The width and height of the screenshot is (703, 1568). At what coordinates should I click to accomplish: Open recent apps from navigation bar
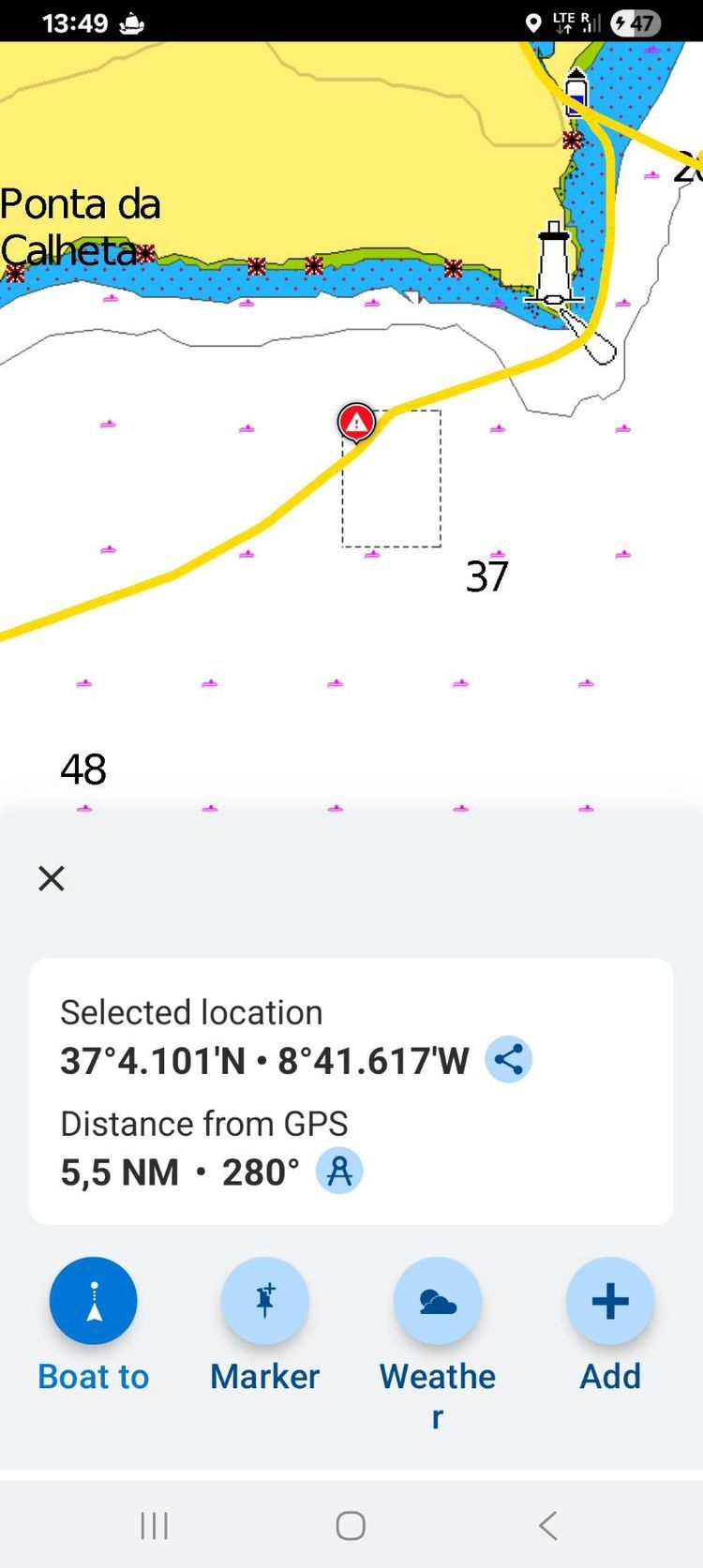pos(155,1526)
